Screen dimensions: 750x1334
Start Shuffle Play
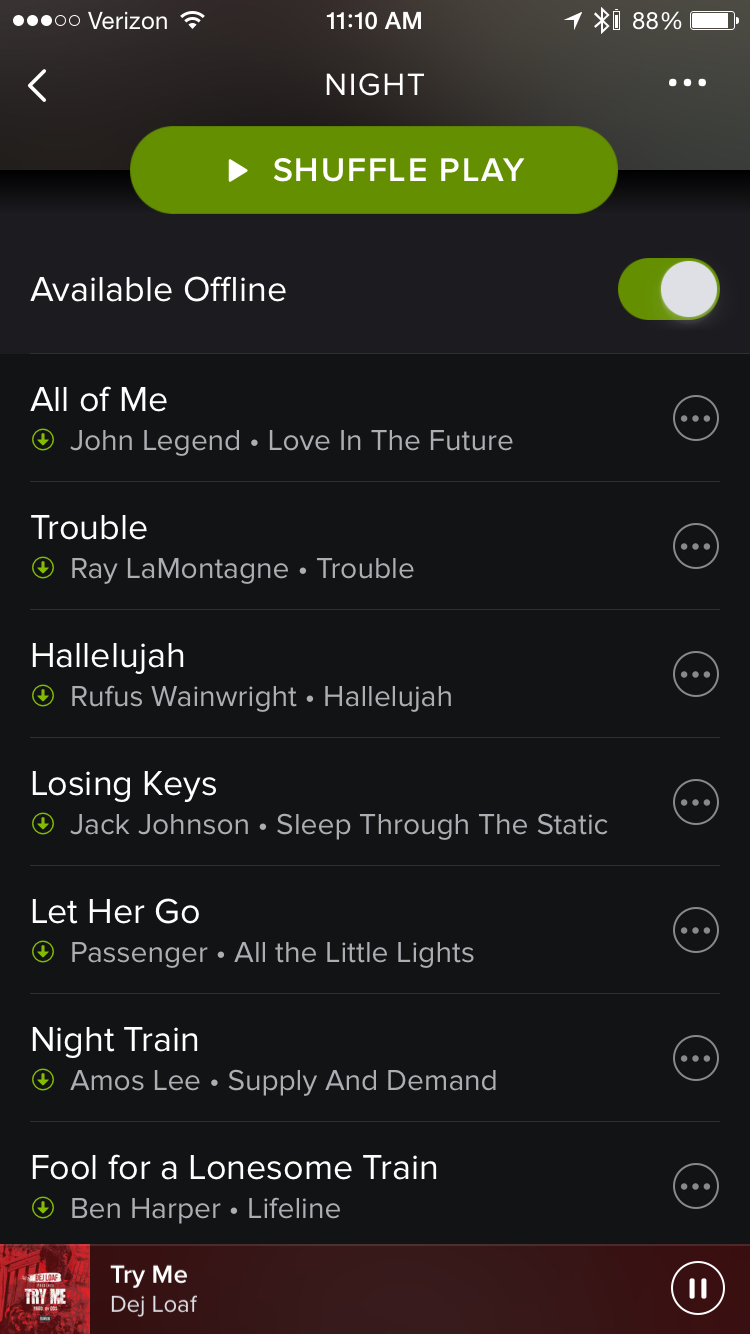coord(374,170)
